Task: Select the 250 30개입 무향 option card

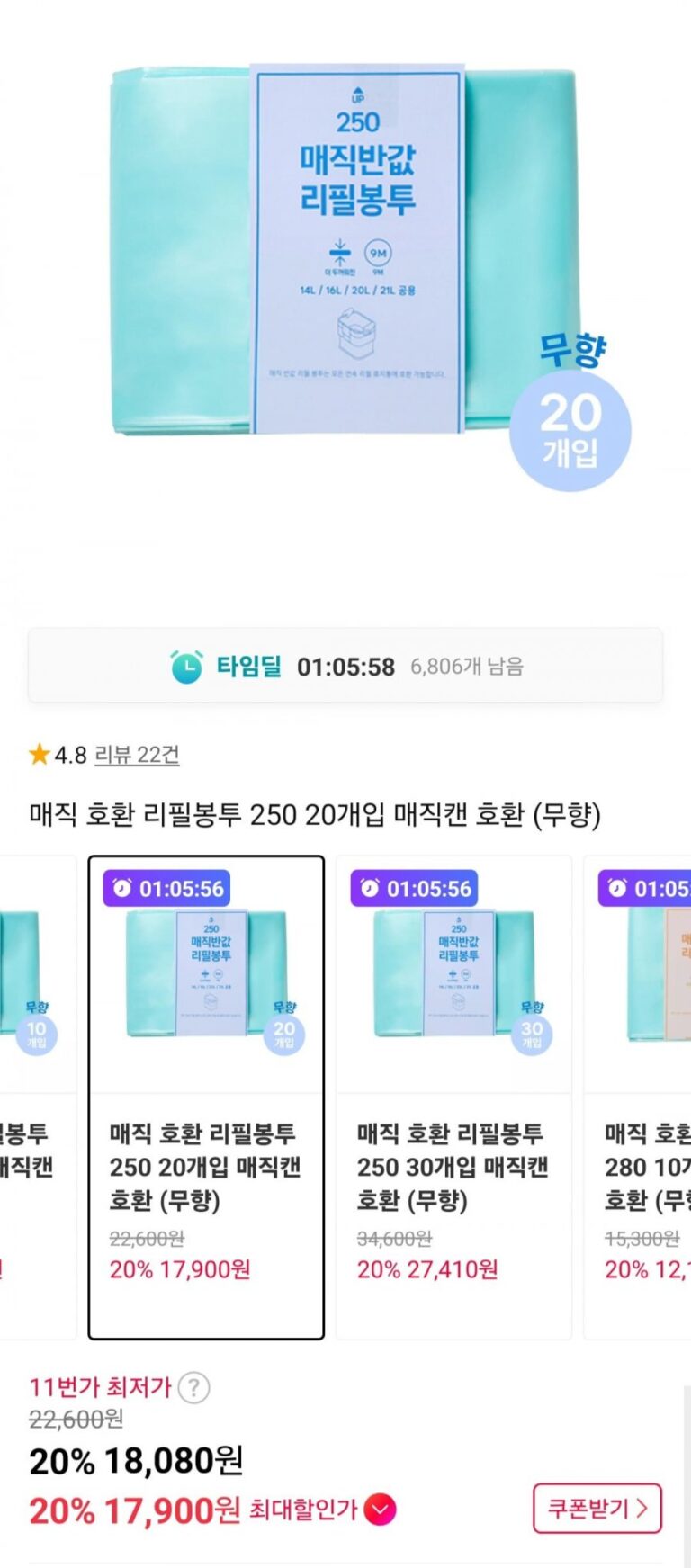Action: click(453, 1096)
